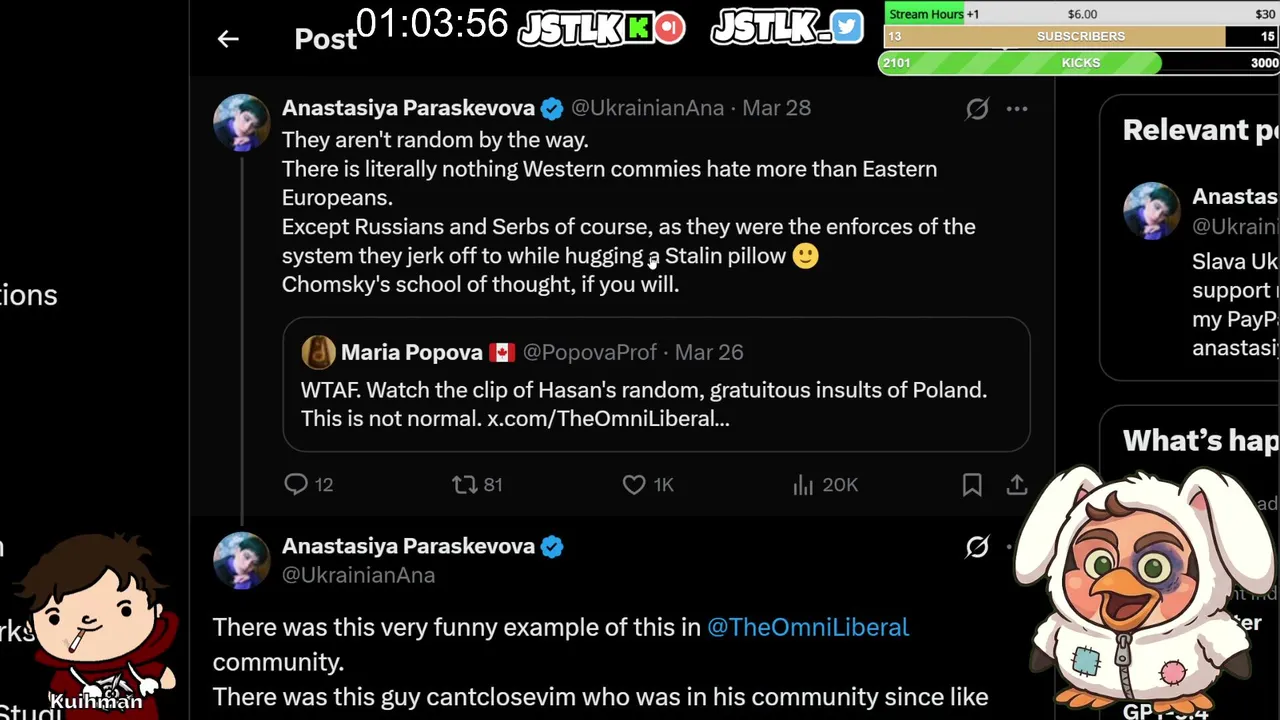Open Anastasiya's profile under Relevant people
The image size is (1280, 720).
pyautogui.click(x=1234, y=197)
